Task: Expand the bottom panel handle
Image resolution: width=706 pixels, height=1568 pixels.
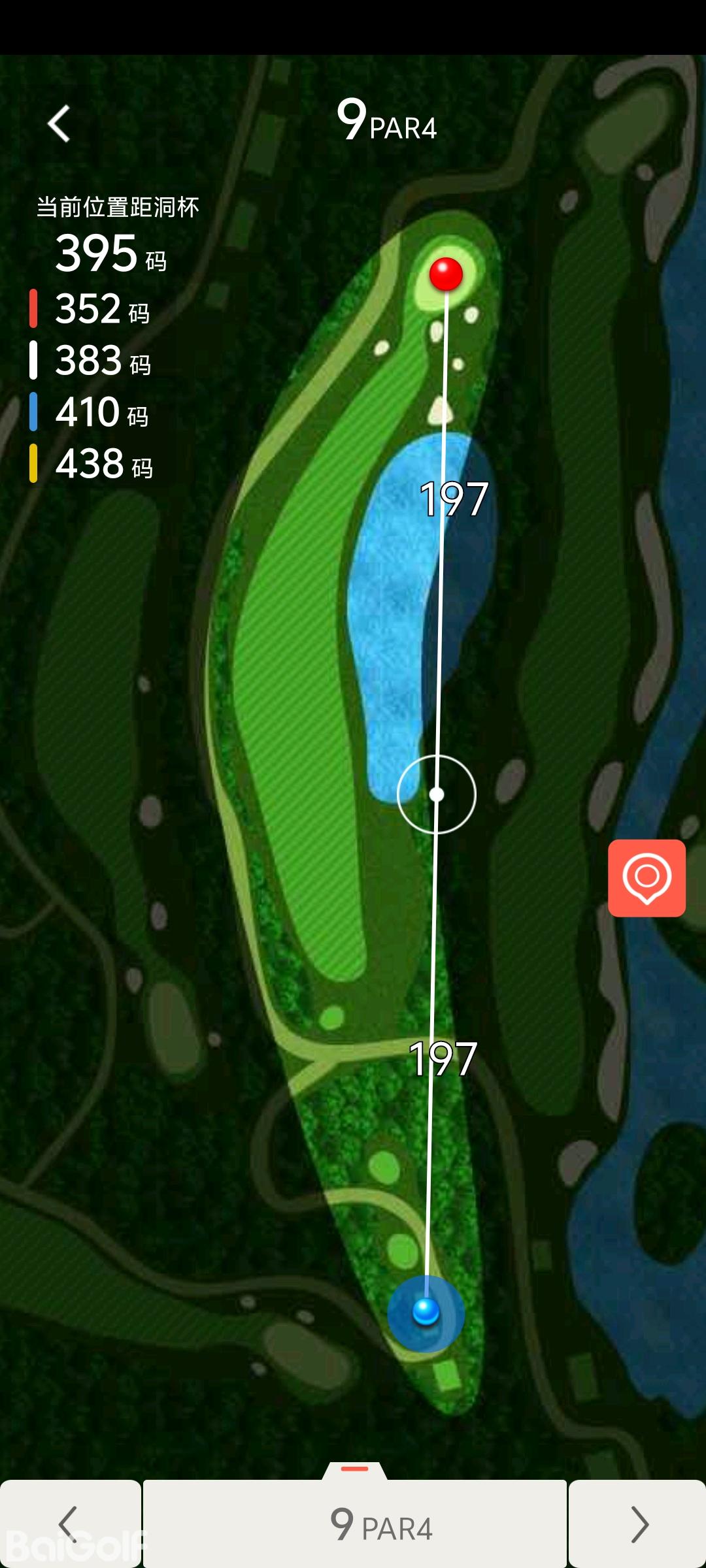Action: [355, 1469]
